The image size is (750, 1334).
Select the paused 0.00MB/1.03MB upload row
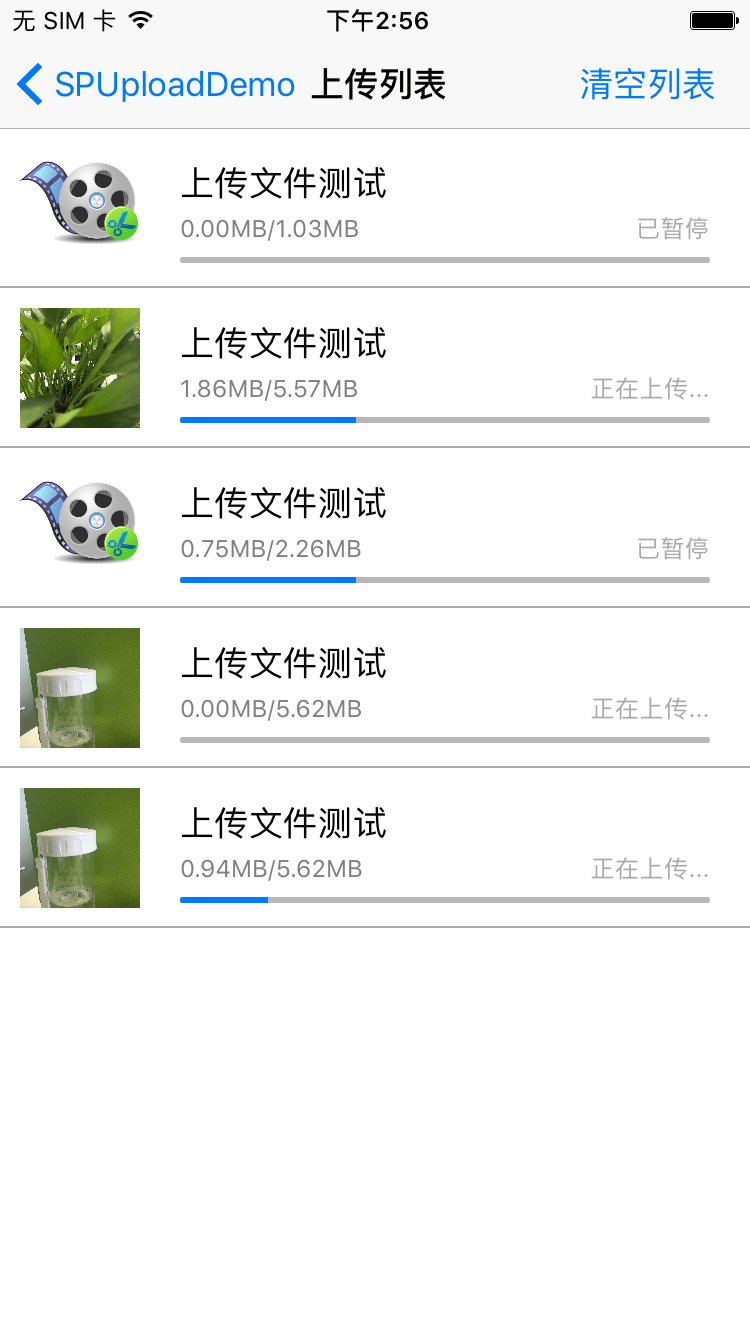click(375, 208)
